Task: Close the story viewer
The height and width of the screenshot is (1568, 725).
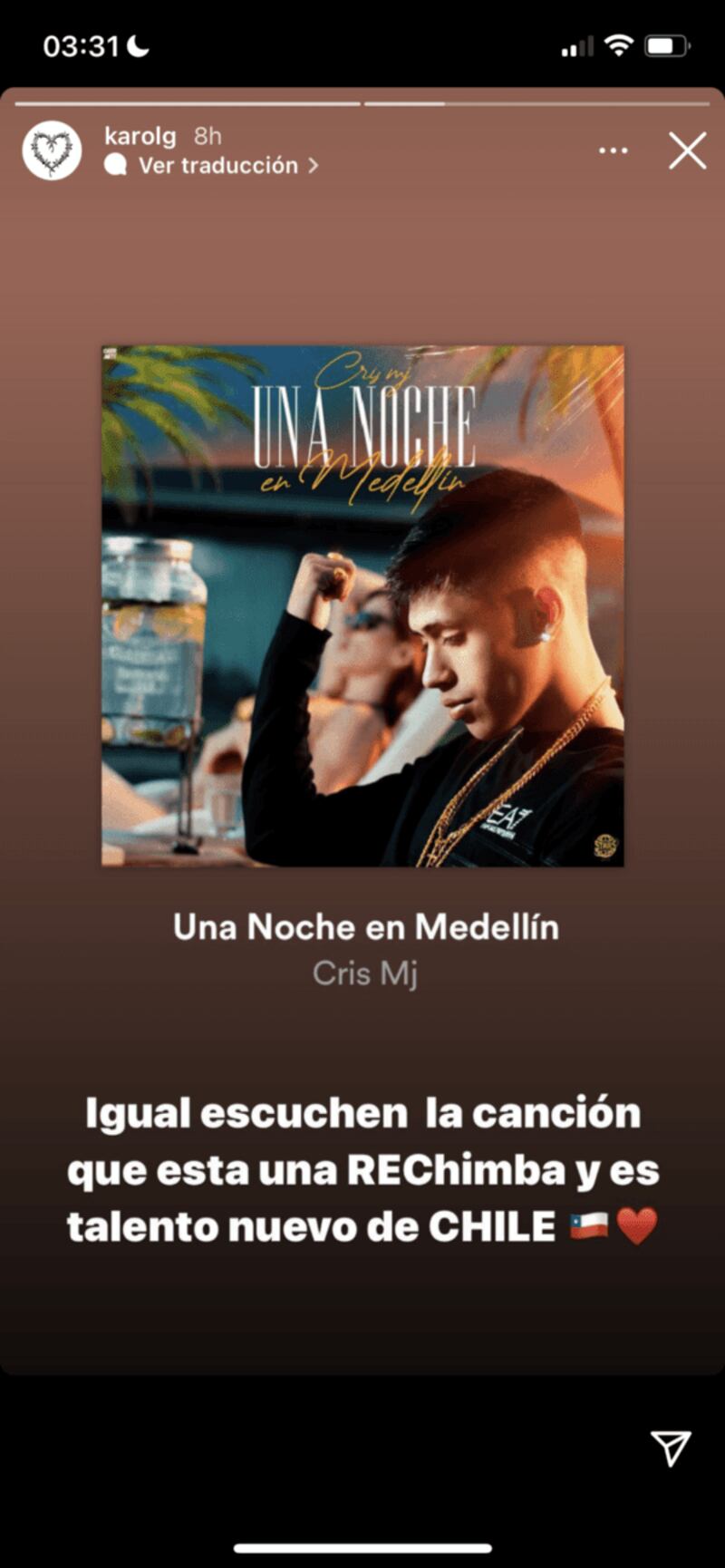Action: pyautogui.click(x=687, y=150)
